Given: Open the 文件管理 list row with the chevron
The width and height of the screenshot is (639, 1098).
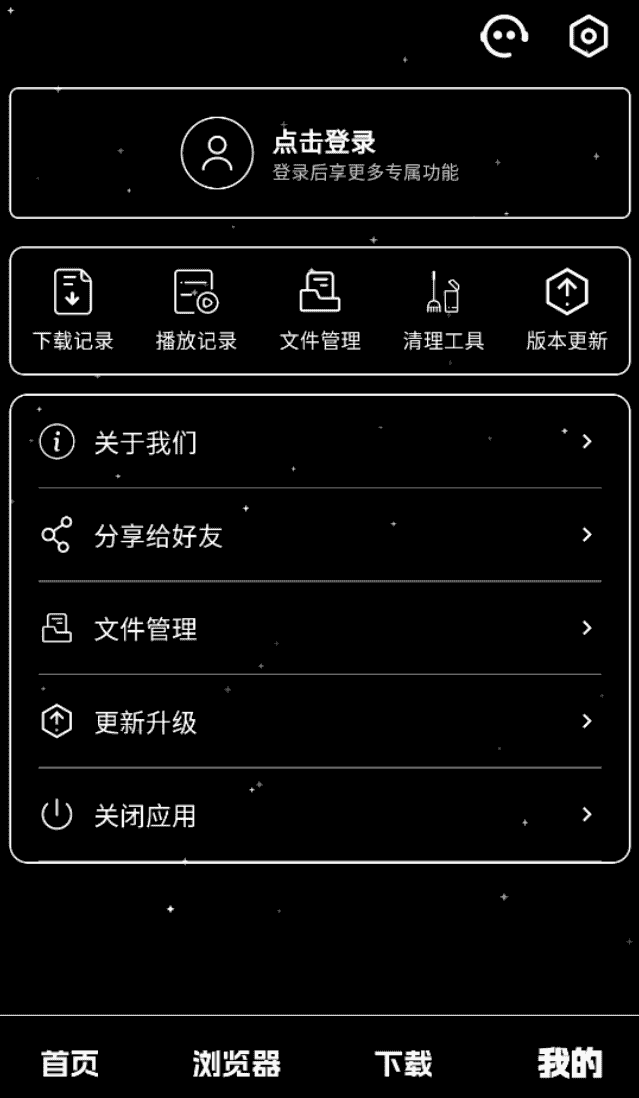Looking at the screenshot, I should [x=320, y=628].
